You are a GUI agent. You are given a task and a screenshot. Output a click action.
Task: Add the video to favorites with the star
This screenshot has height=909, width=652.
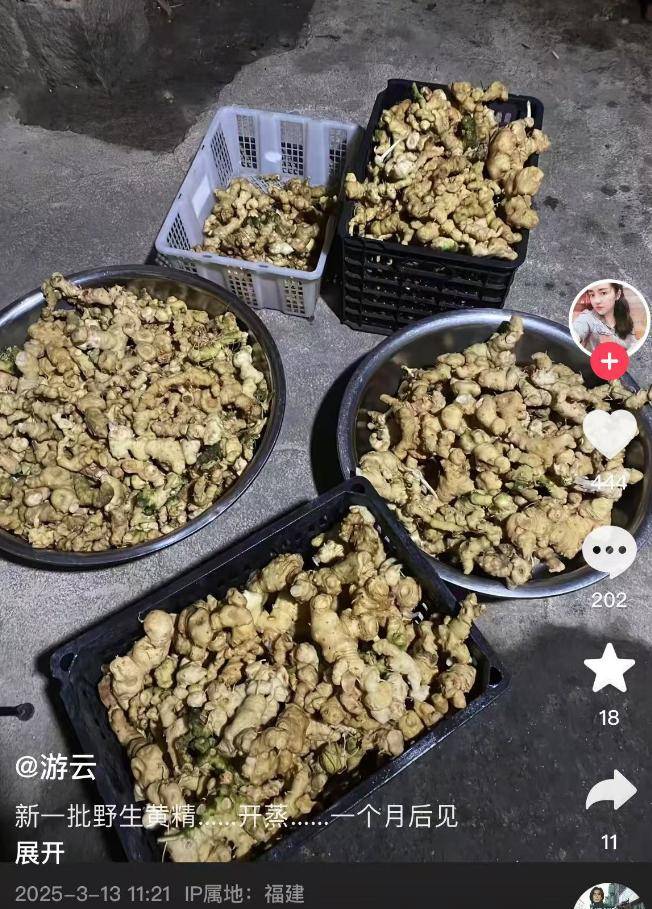coord(609,669)
